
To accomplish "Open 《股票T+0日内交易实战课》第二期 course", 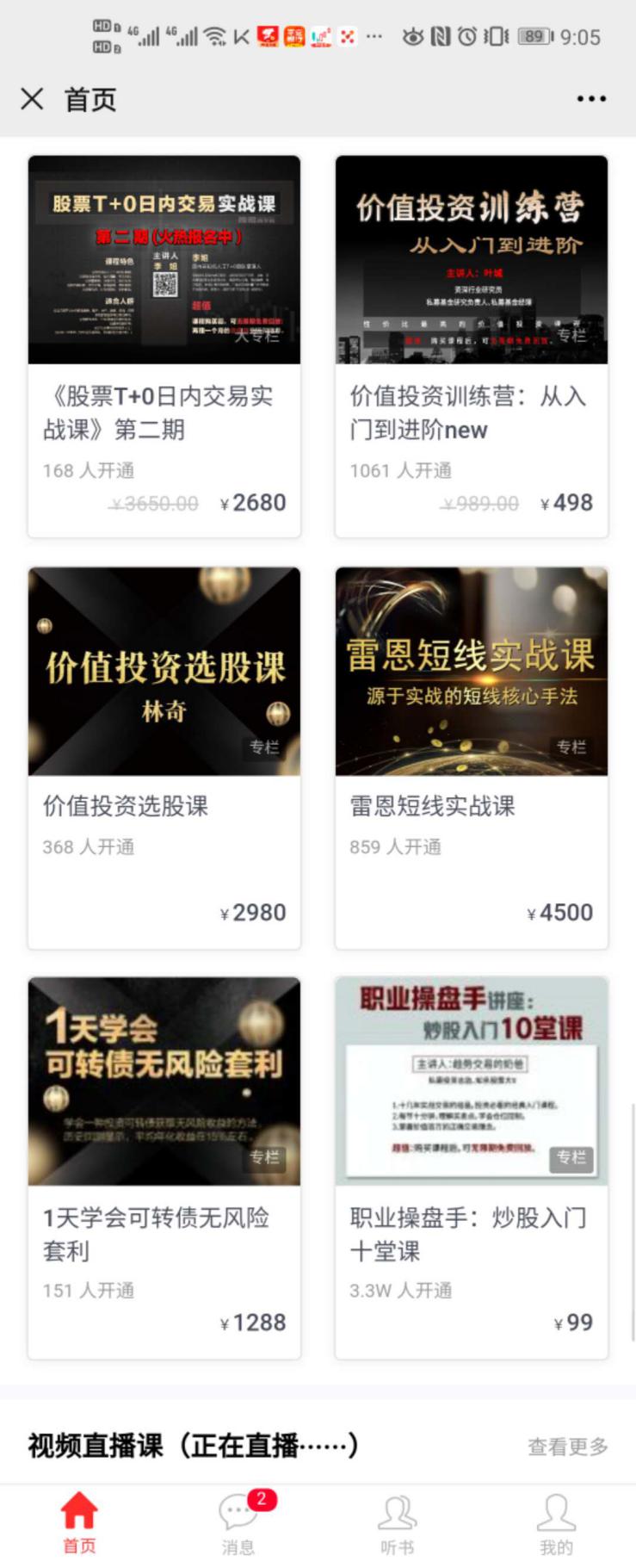I will pyautogui.click(x=164, y=344).
